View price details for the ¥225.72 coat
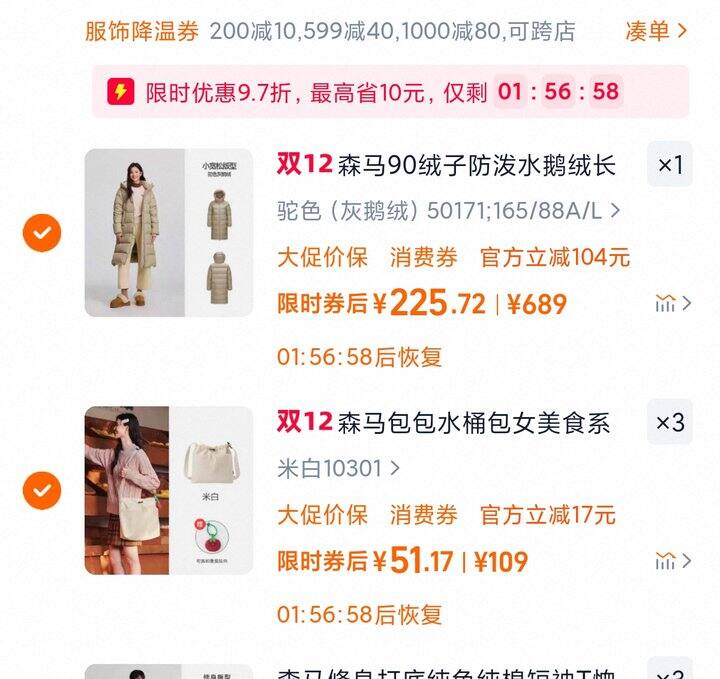720x679 pixels. 674,303
